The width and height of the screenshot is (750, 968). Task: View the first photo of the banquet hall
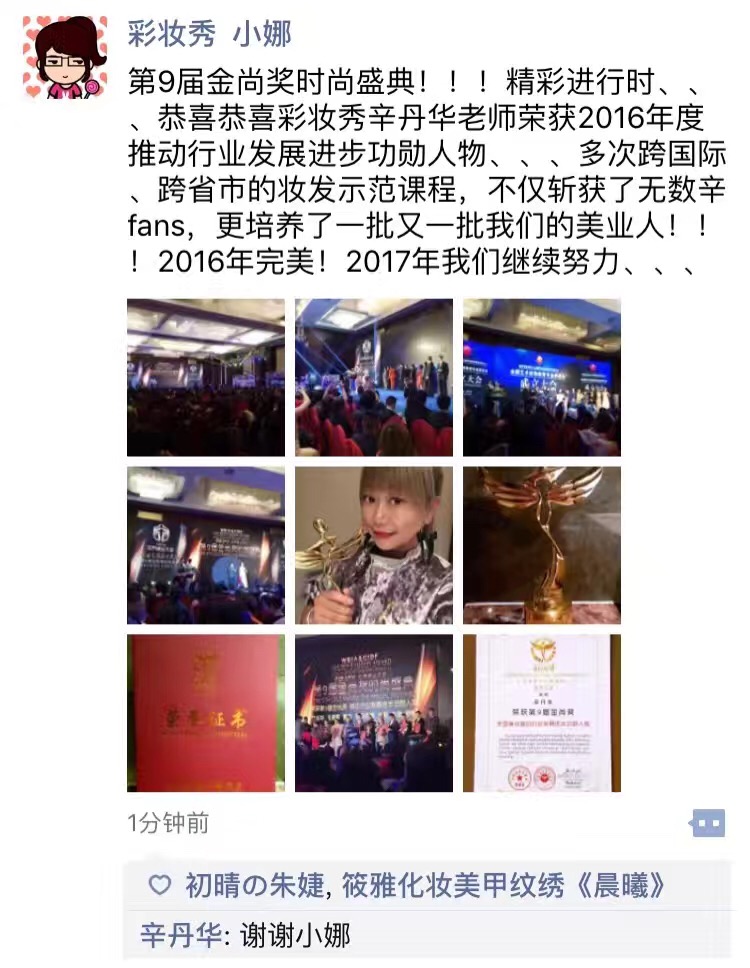click(205, 377)
